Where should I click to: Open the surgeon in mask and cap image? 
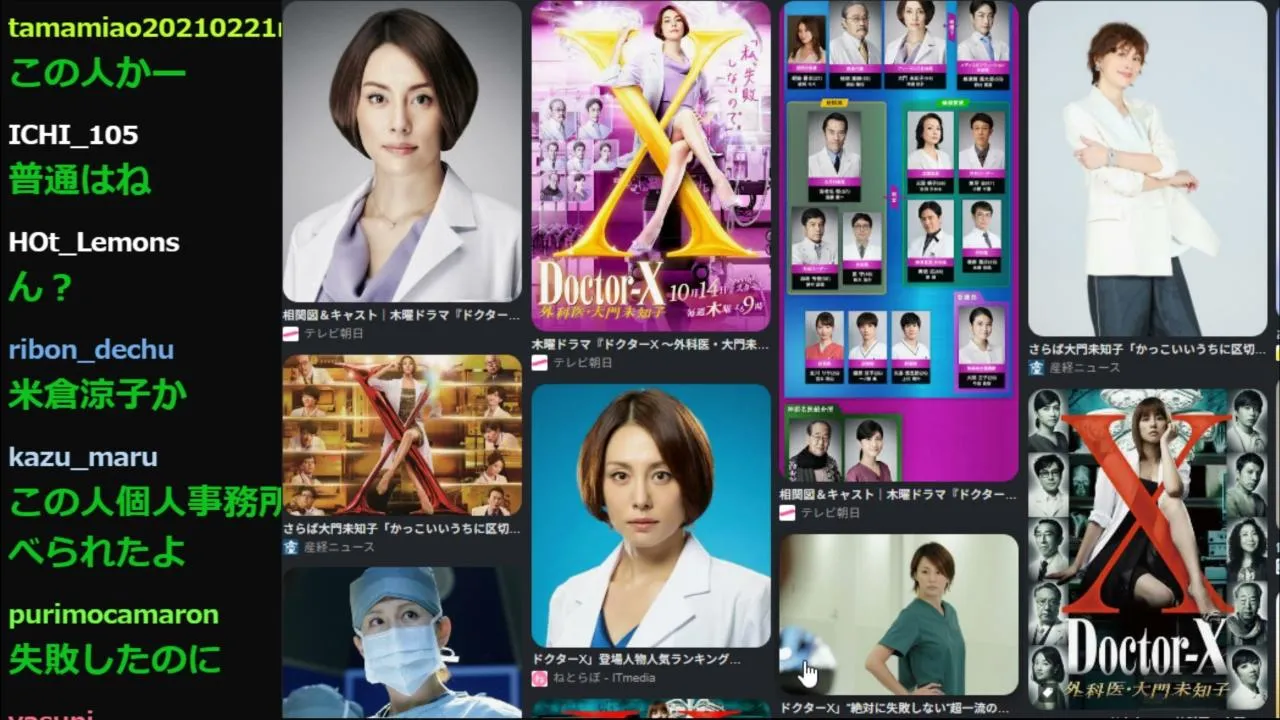pos(402,643)
